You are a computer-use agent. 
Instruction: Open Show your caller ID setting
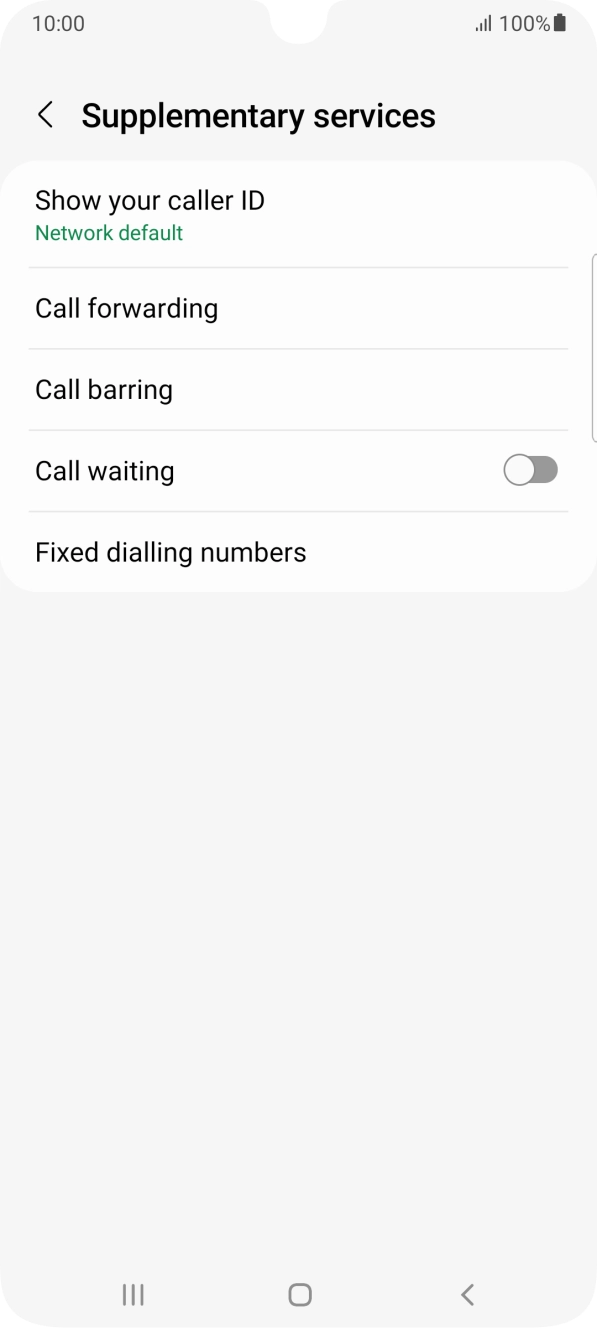pos(298,215)
